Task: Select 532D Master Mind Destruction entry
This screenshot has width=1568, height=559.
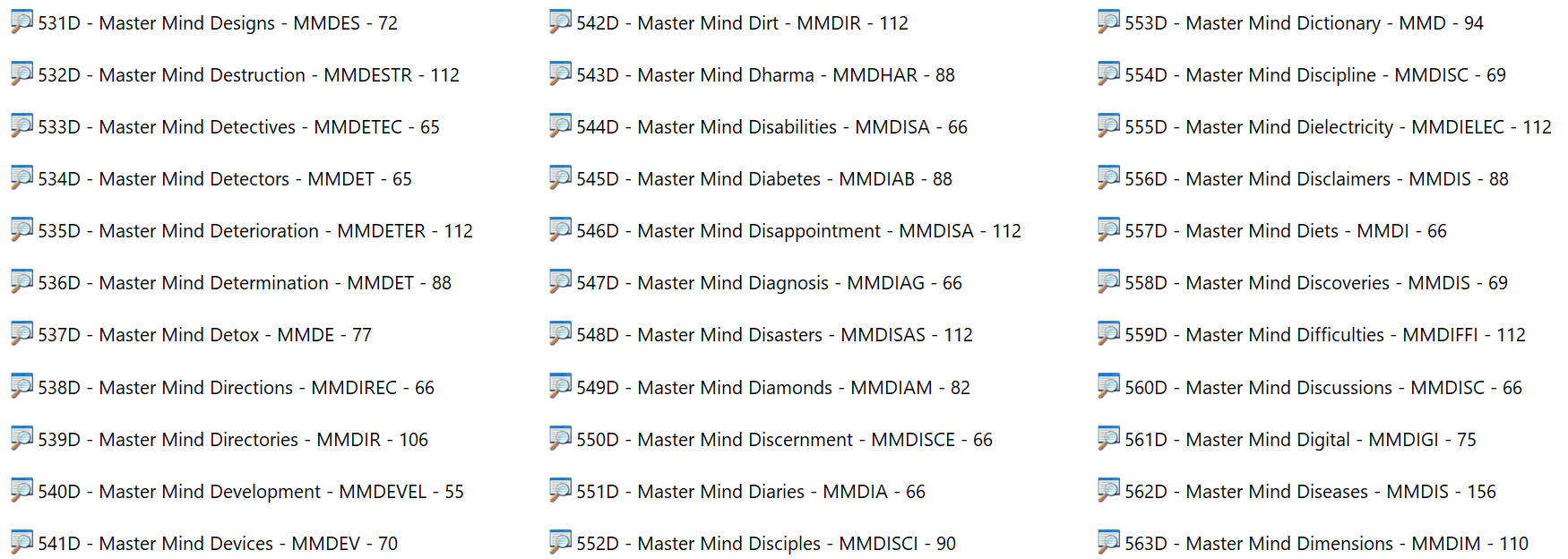Action: click(248, 75)
